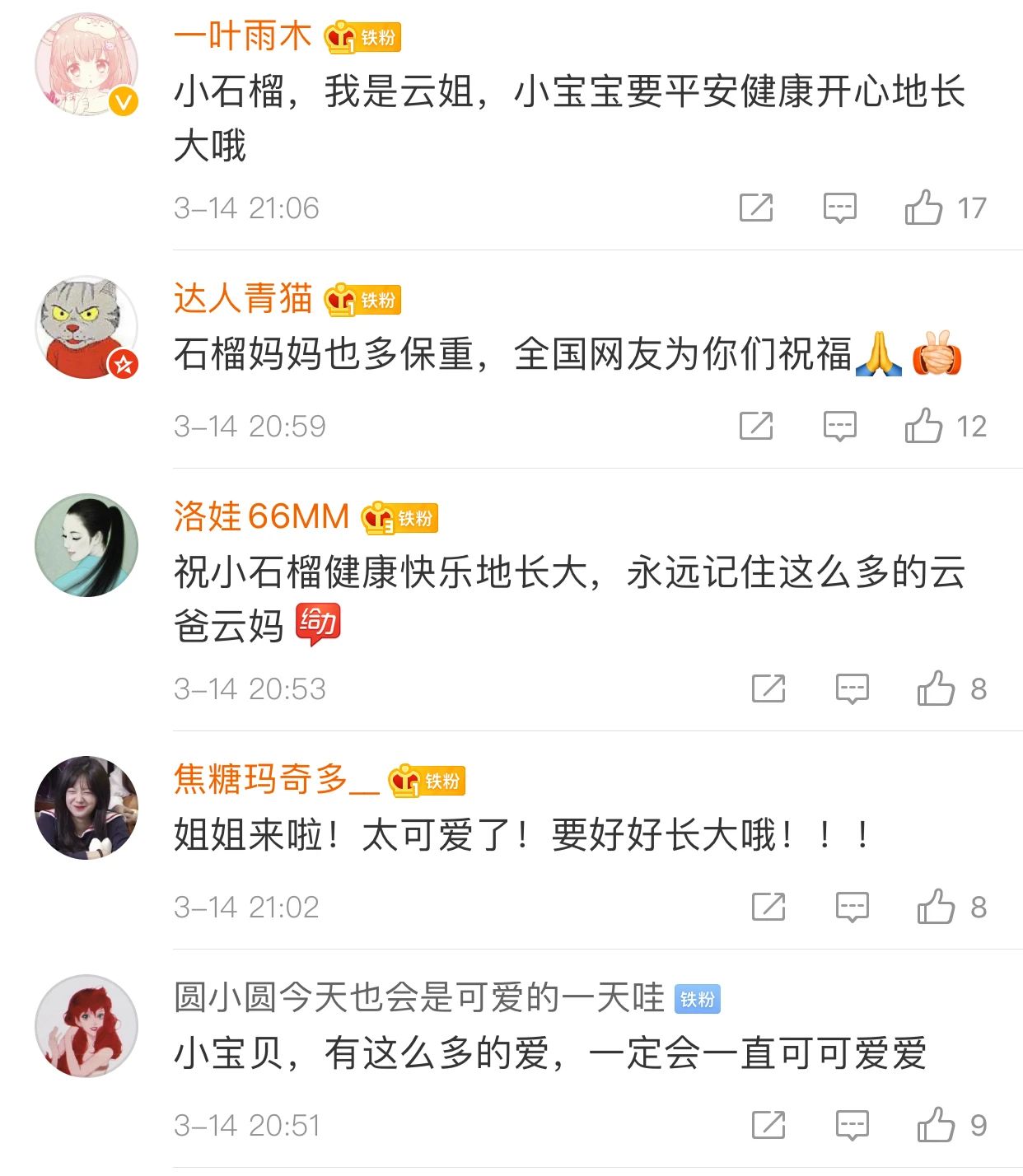Like 达人青猫's comment
Viewport: 1023px width, 1176px height.
tap(923, 426)
